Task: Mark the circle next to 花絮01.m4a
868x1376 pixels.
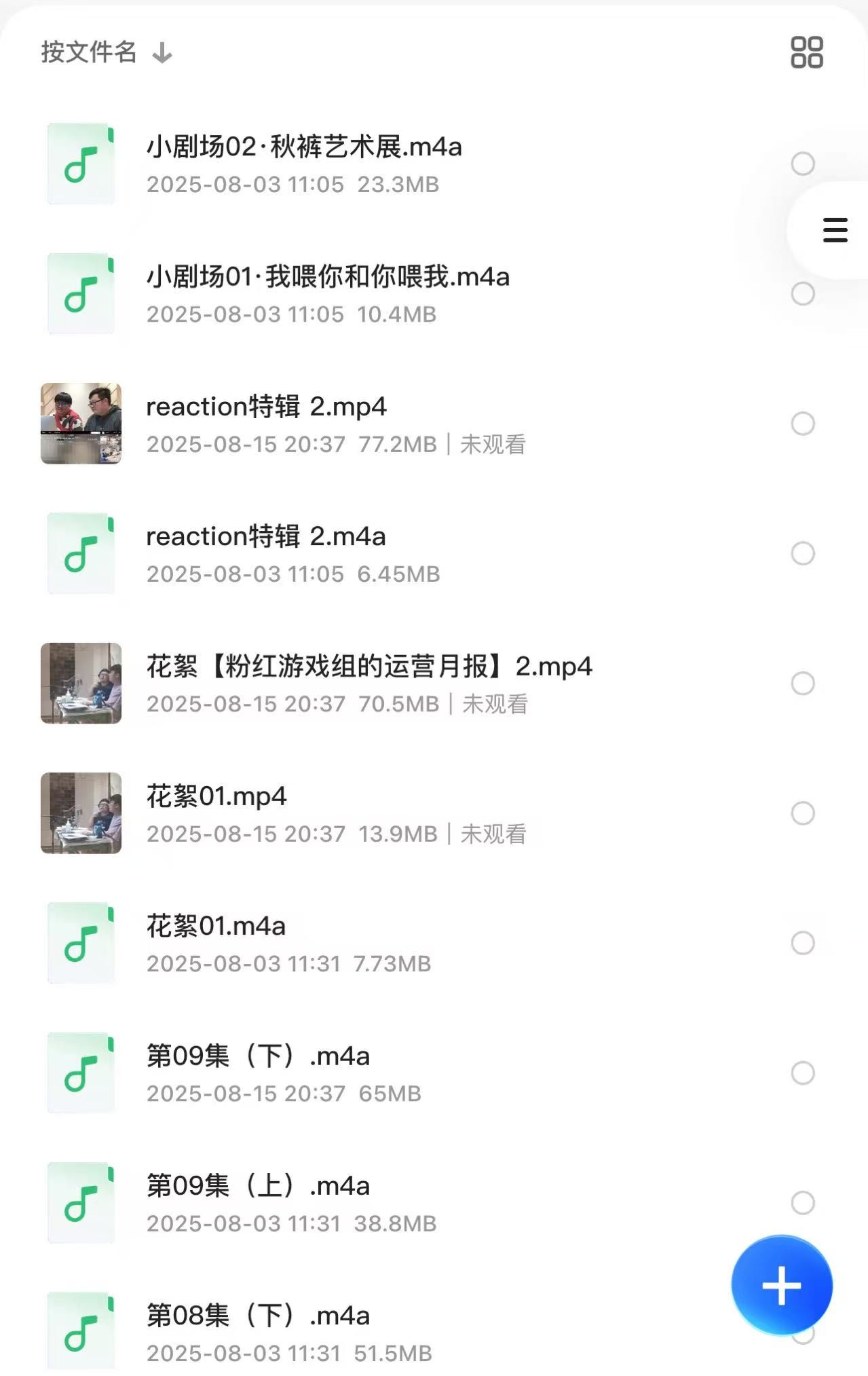Action: pos(802,943)
